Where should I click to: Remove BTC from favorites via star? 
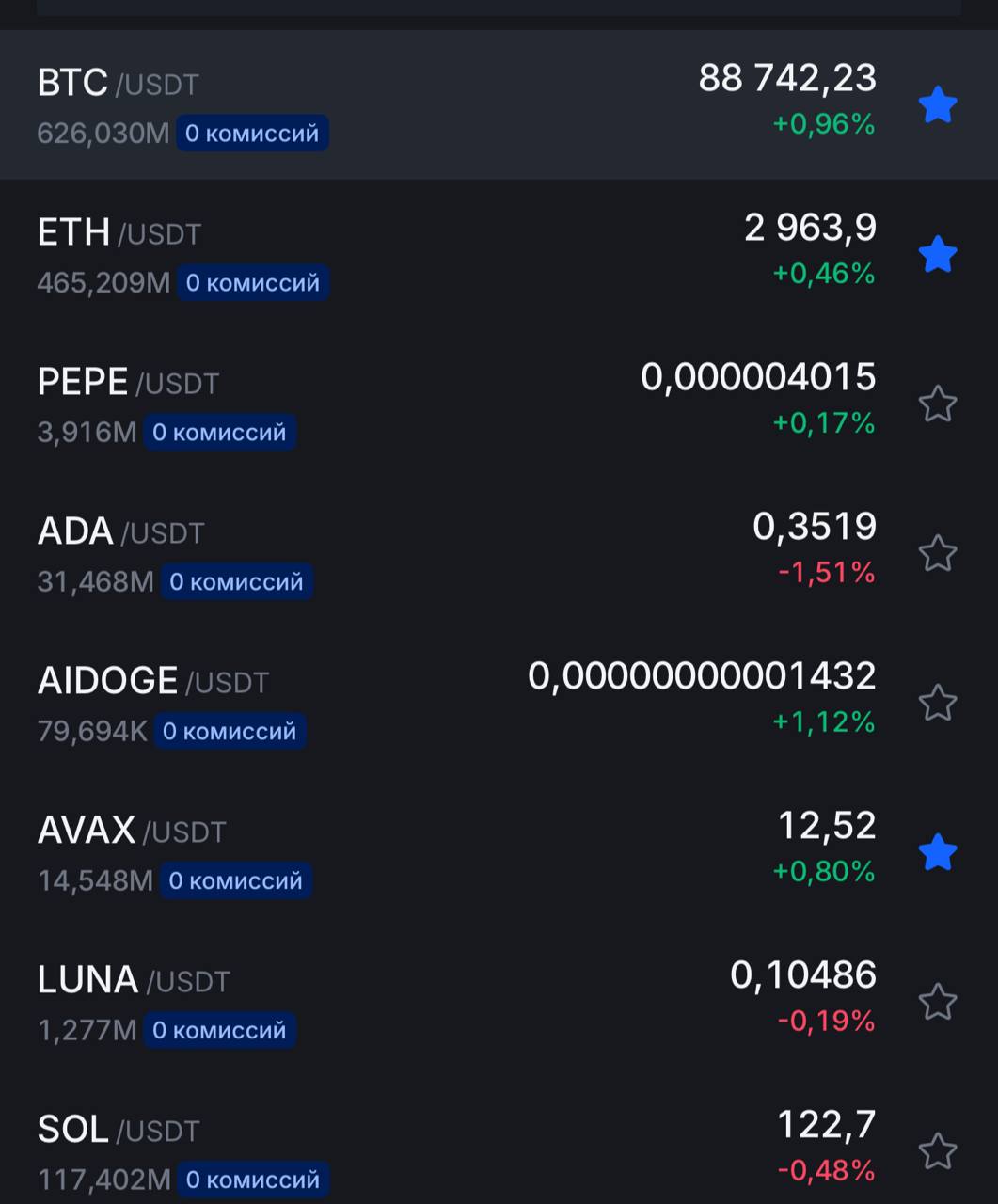[x=937, y=104]
